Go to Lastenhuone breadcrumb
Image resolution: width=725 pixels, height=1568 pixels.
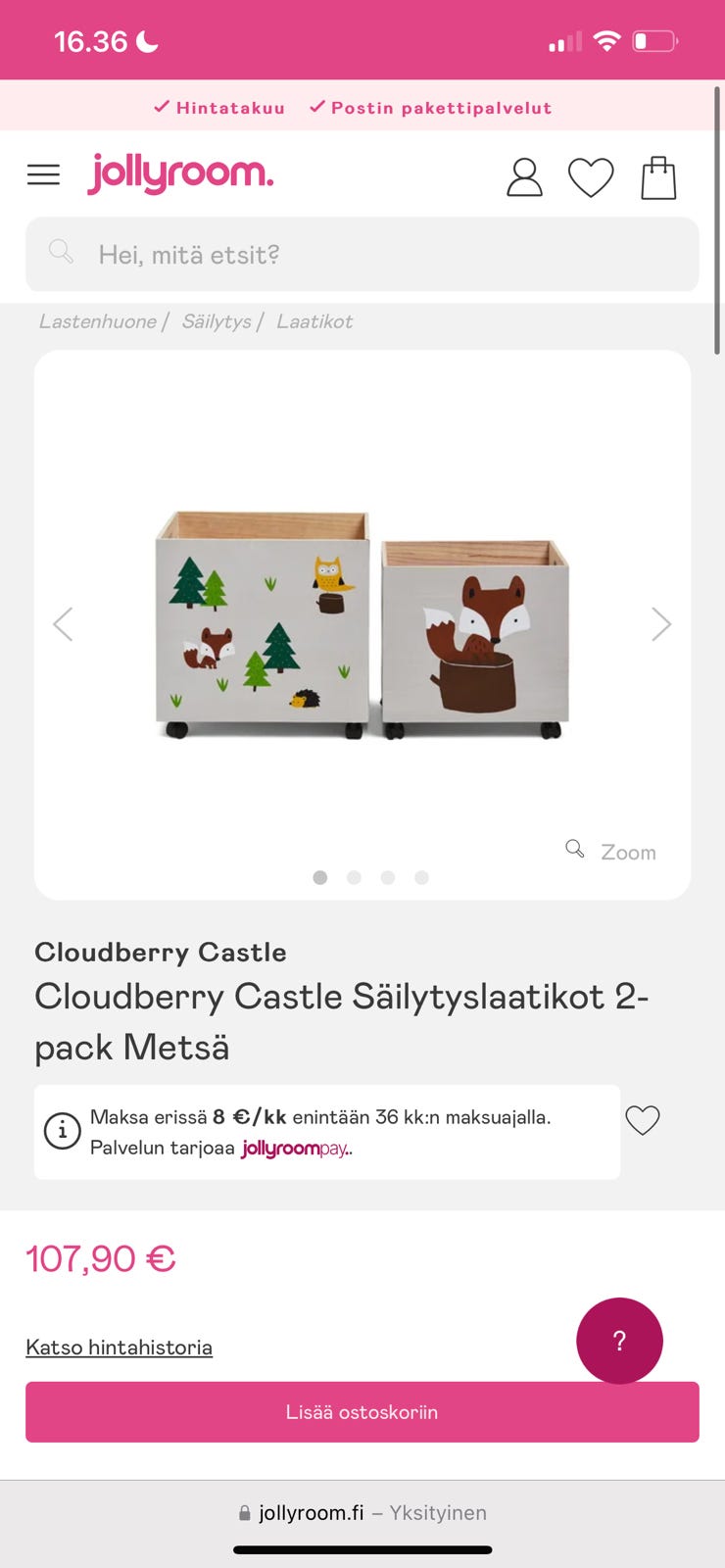point(97,321)
